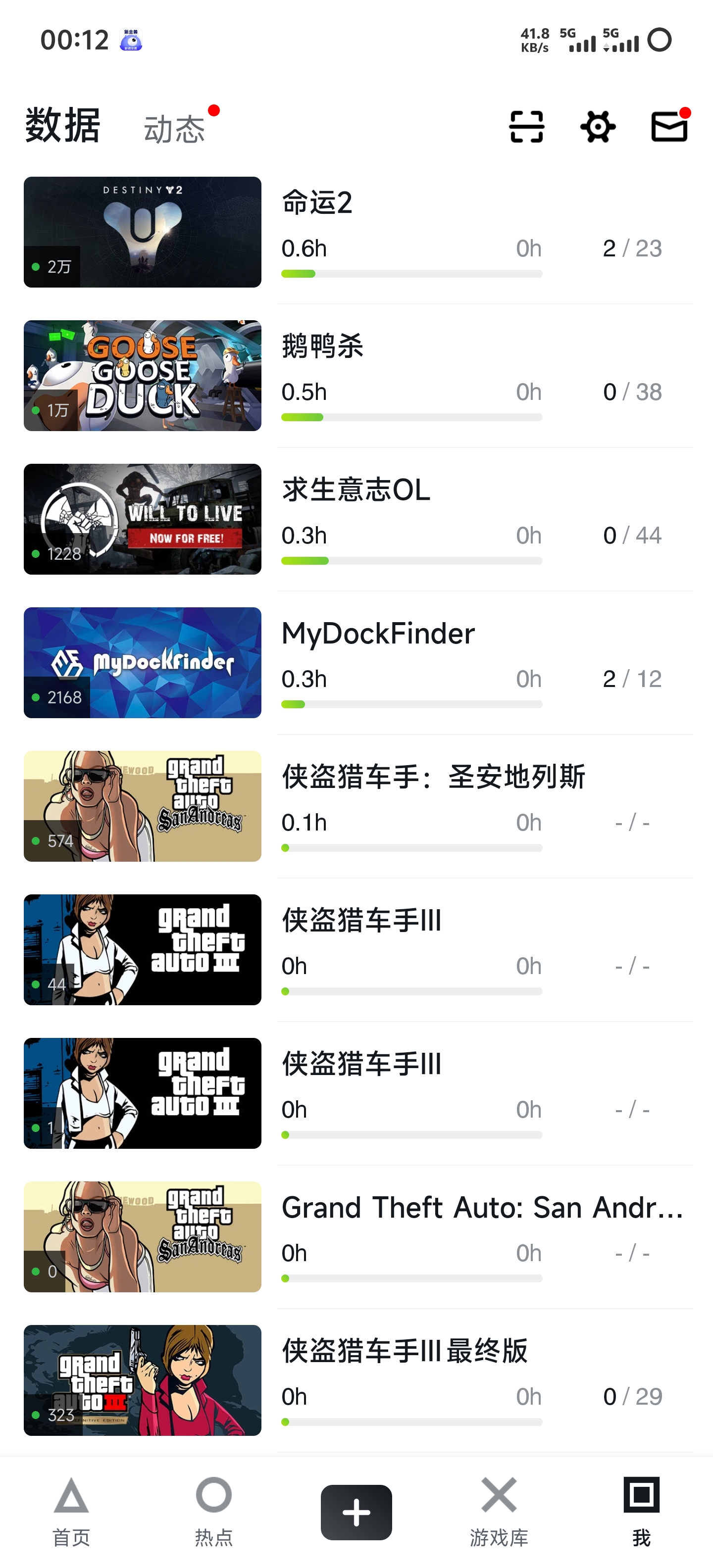713x1568 pixels.
Task: Open the settings gear
Action: (x=597, y=127)
